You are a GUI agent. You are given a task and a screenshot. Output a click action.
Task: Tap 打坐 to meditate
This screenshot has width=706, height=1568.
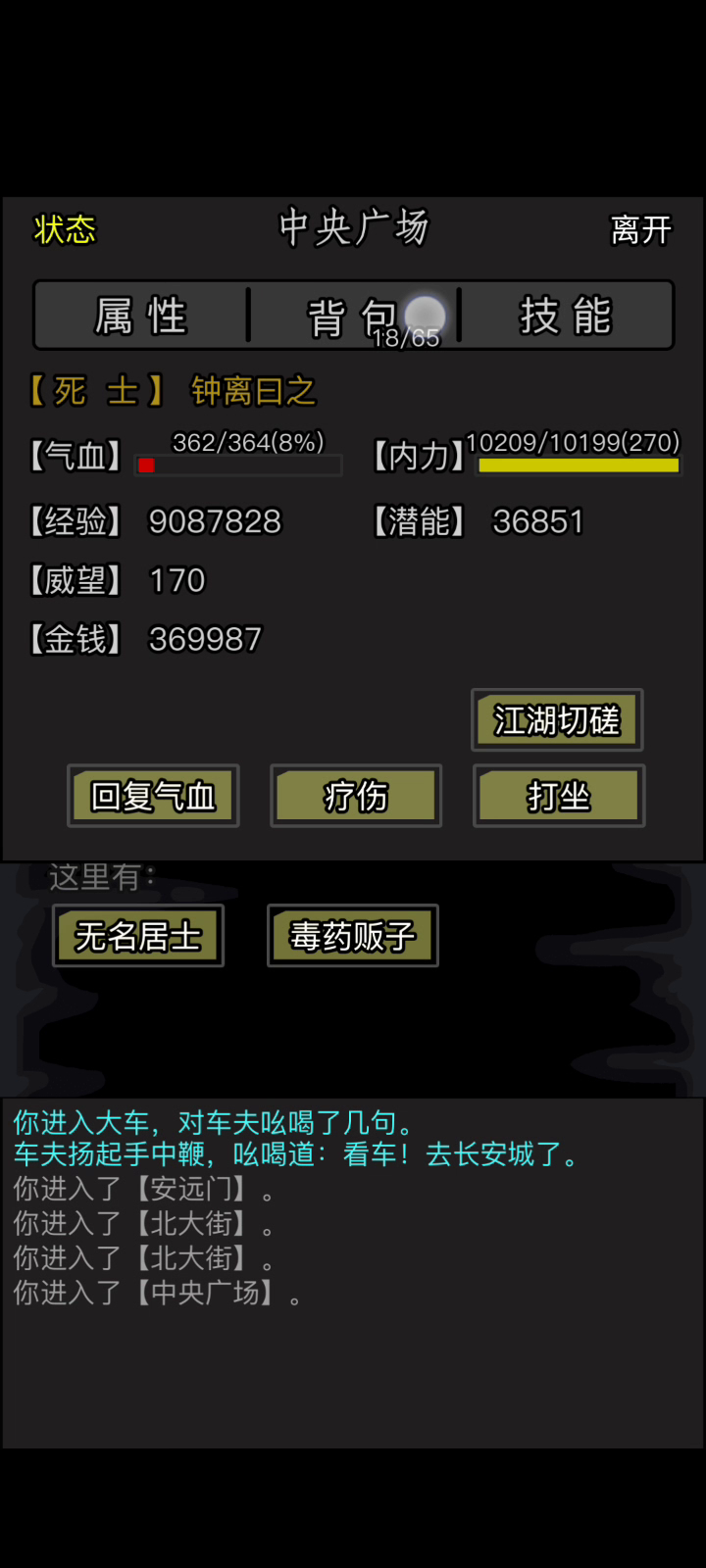[559, 796]
